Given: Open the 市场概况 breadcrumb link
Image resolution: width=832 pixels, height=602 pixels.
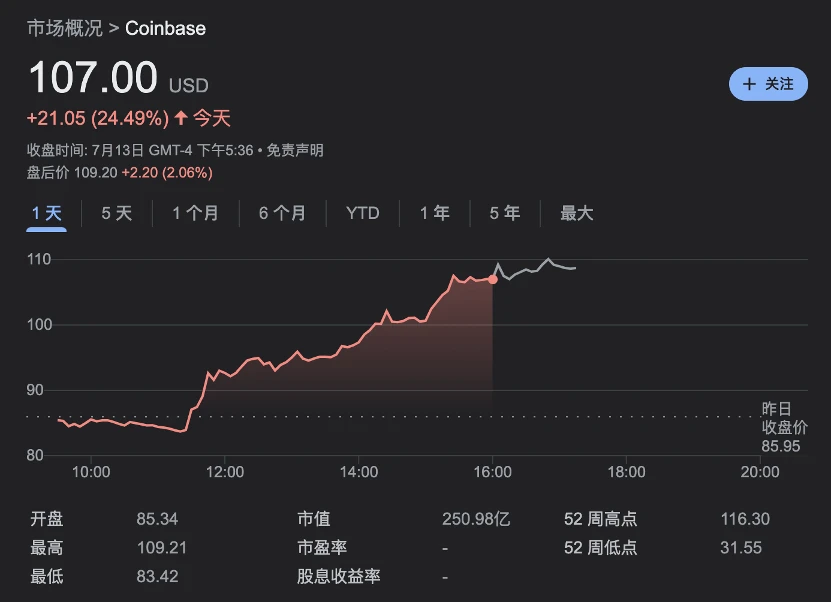Looking at the screenshot, I should [65, 28].
